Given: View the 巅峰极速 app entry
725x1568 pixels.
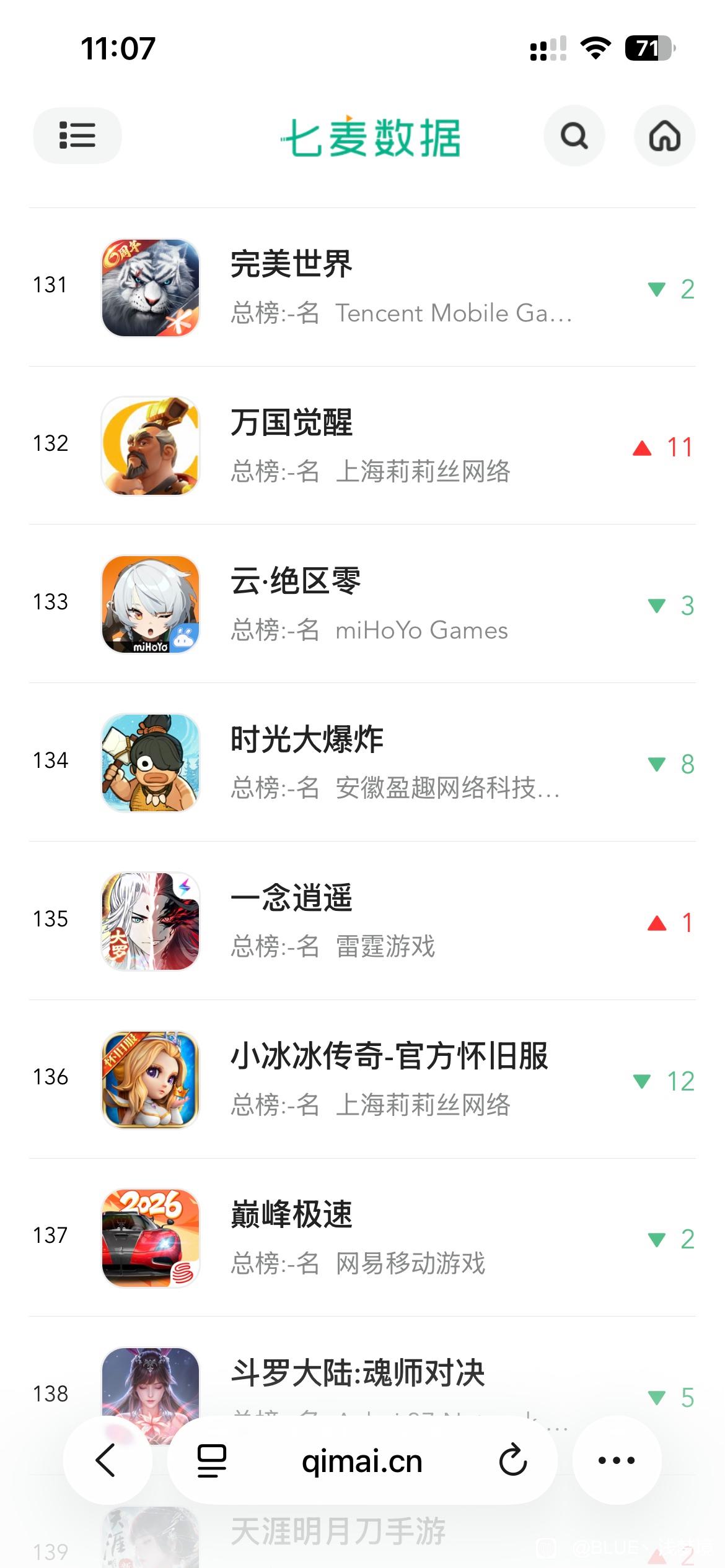Looking at the screenshot, I should point(362,1239).
